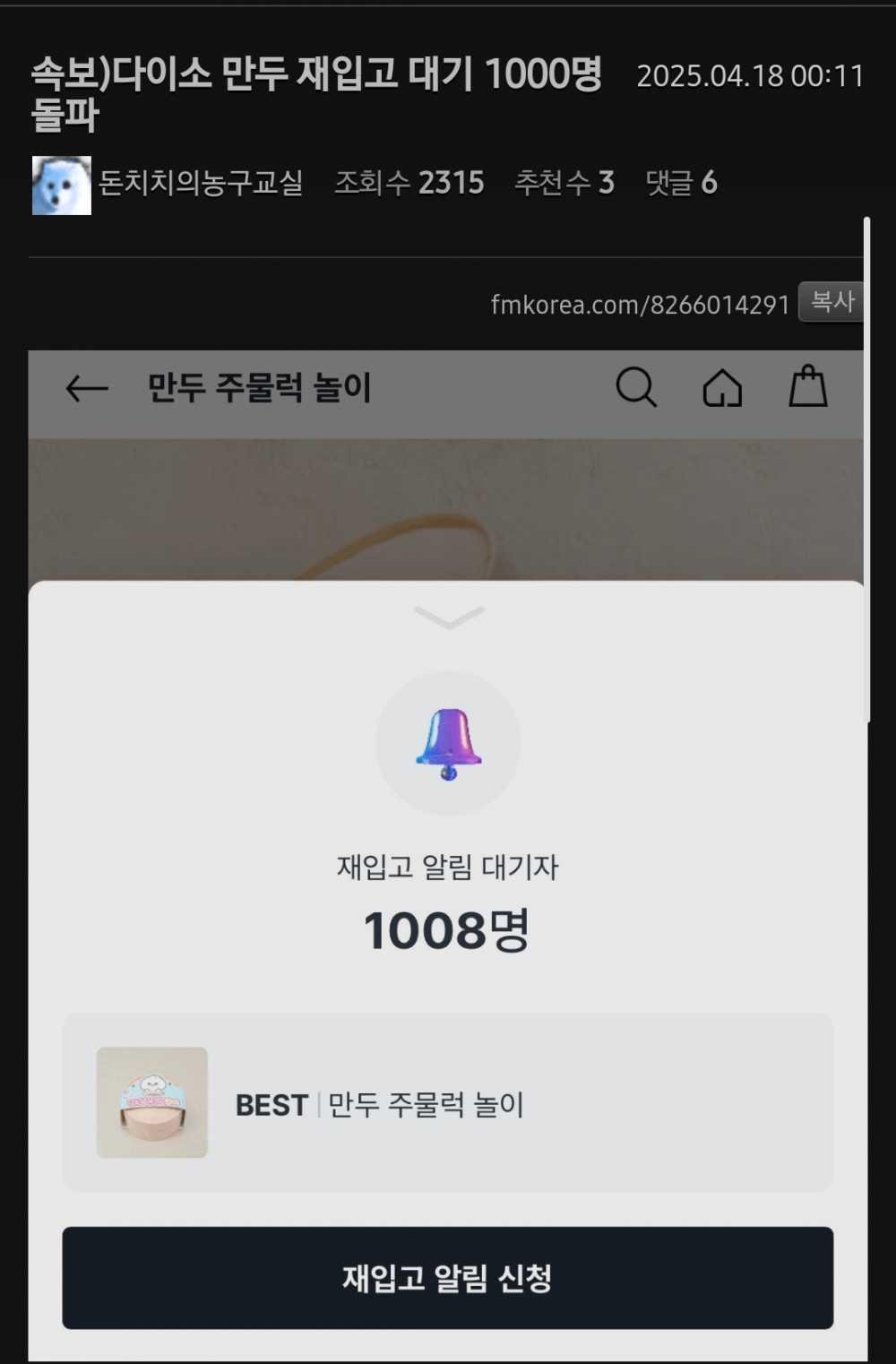Open author 돈치치의농구교실's profile

[x=200, y=184]
